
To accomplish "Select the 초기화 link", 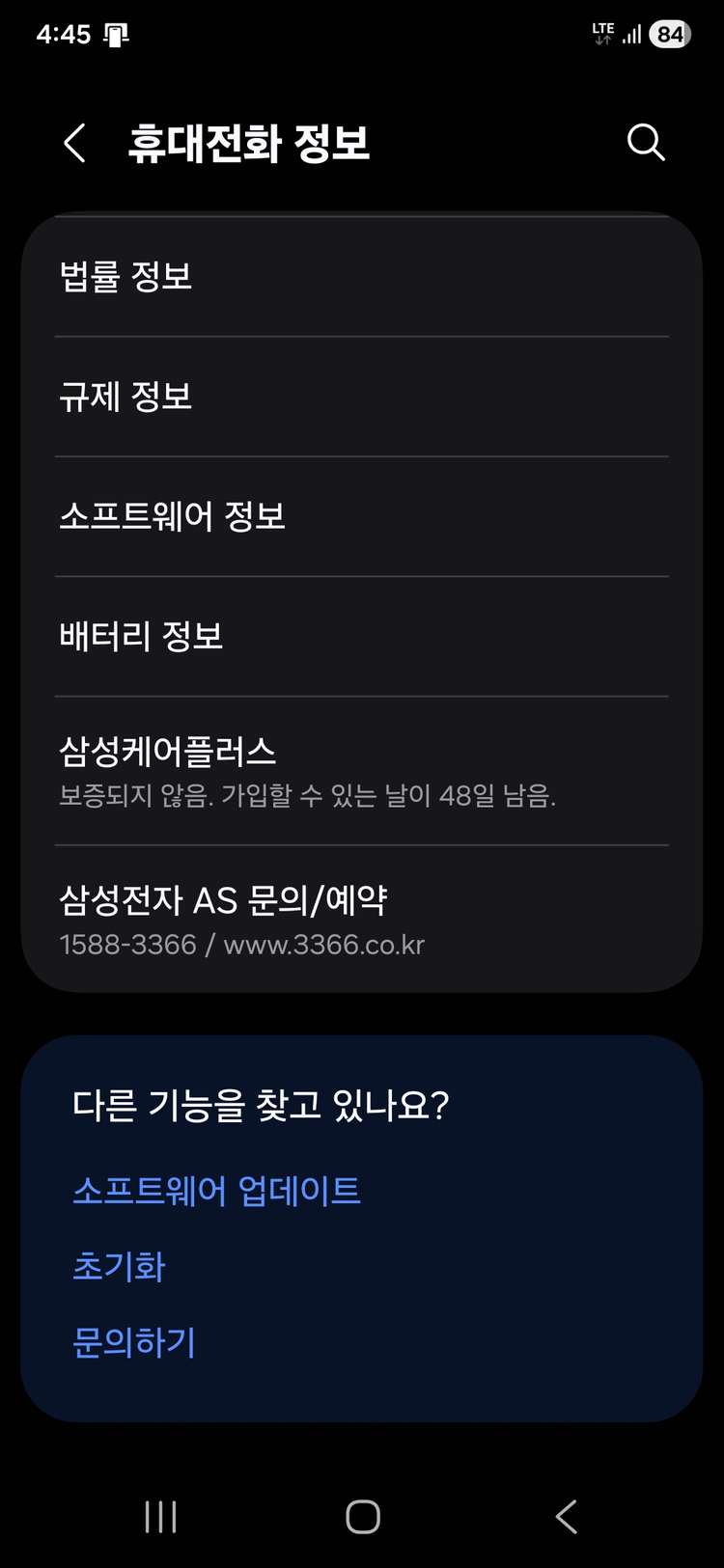I will (118, 1266).
